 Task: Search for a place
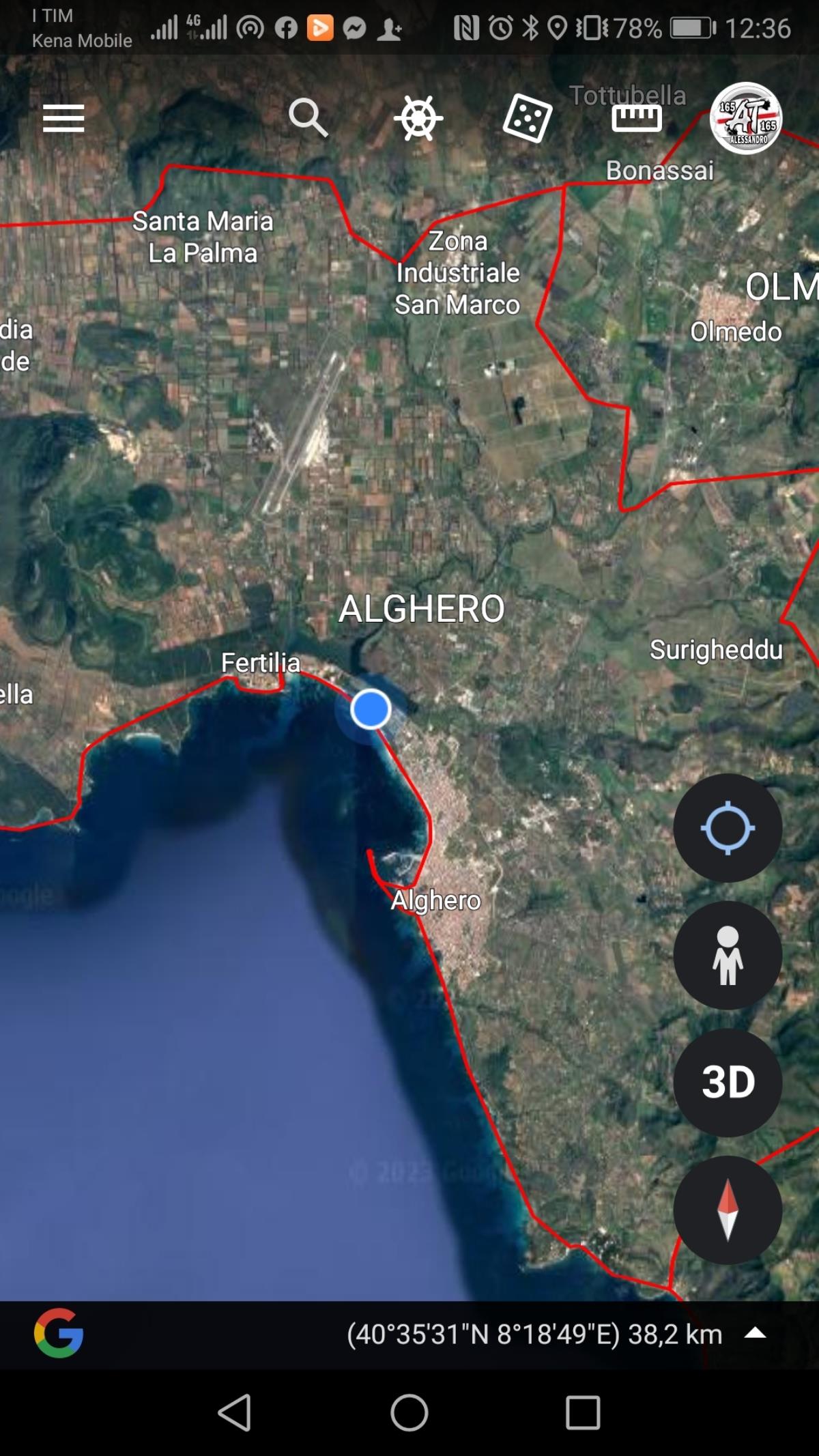pos(308,117)
